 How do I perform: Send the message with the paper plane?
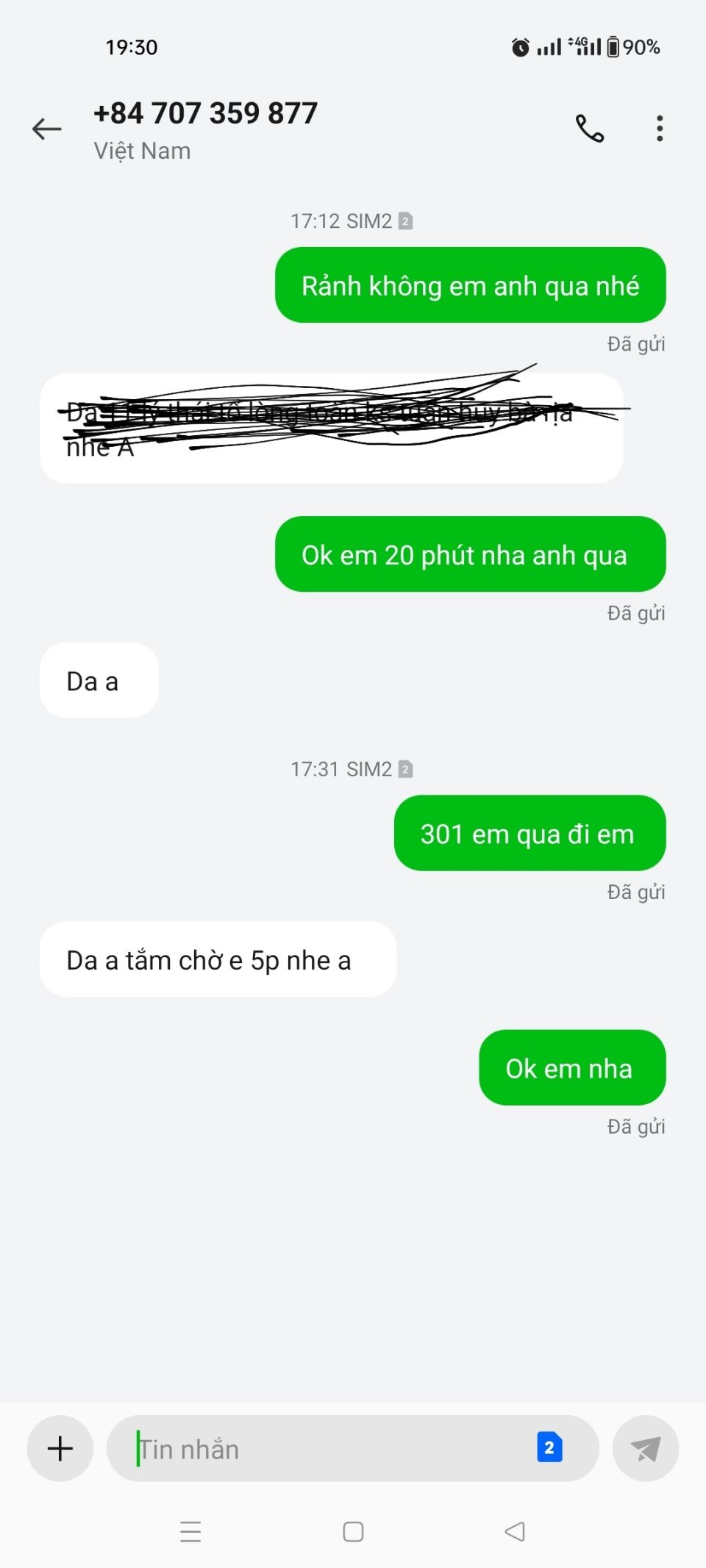point(645,1449)
